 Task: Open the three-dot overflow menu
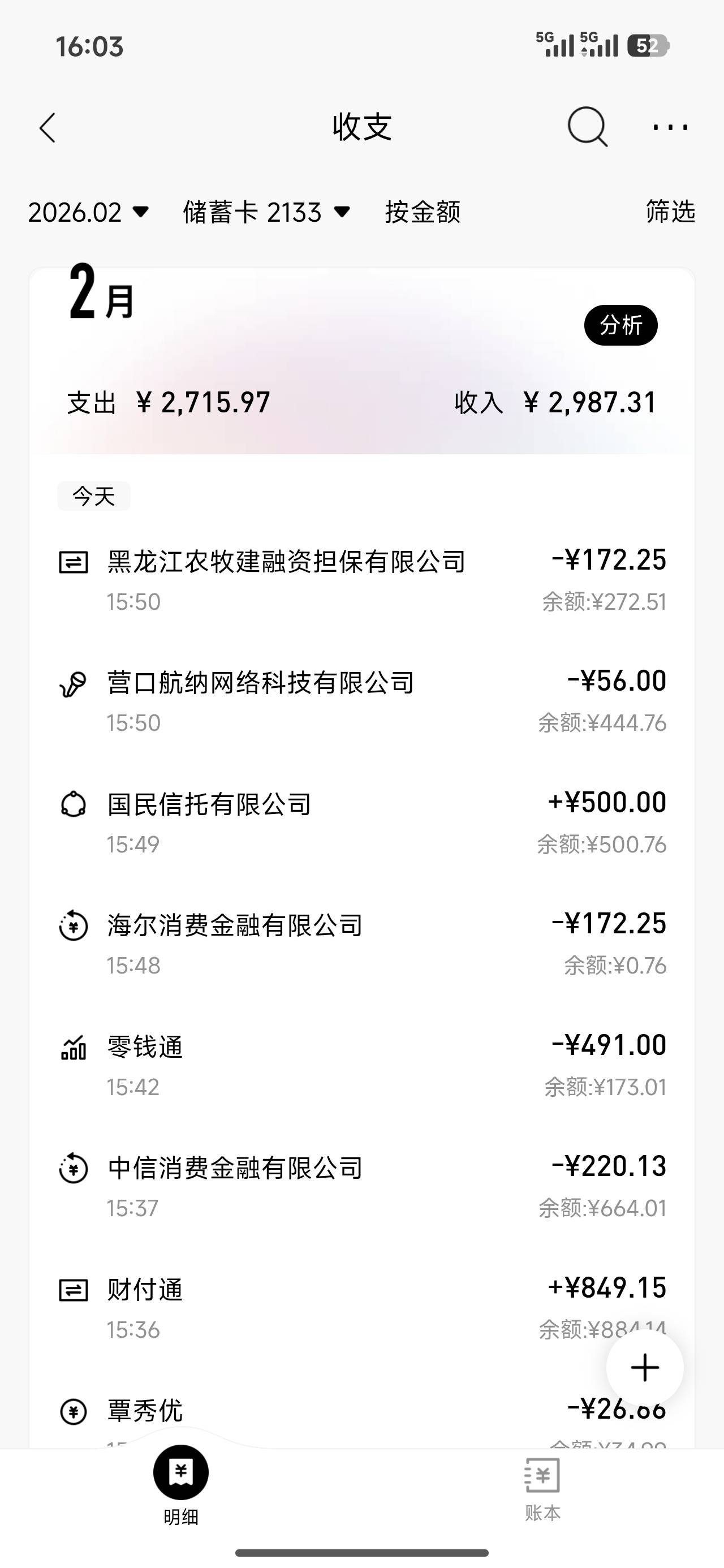670,127
